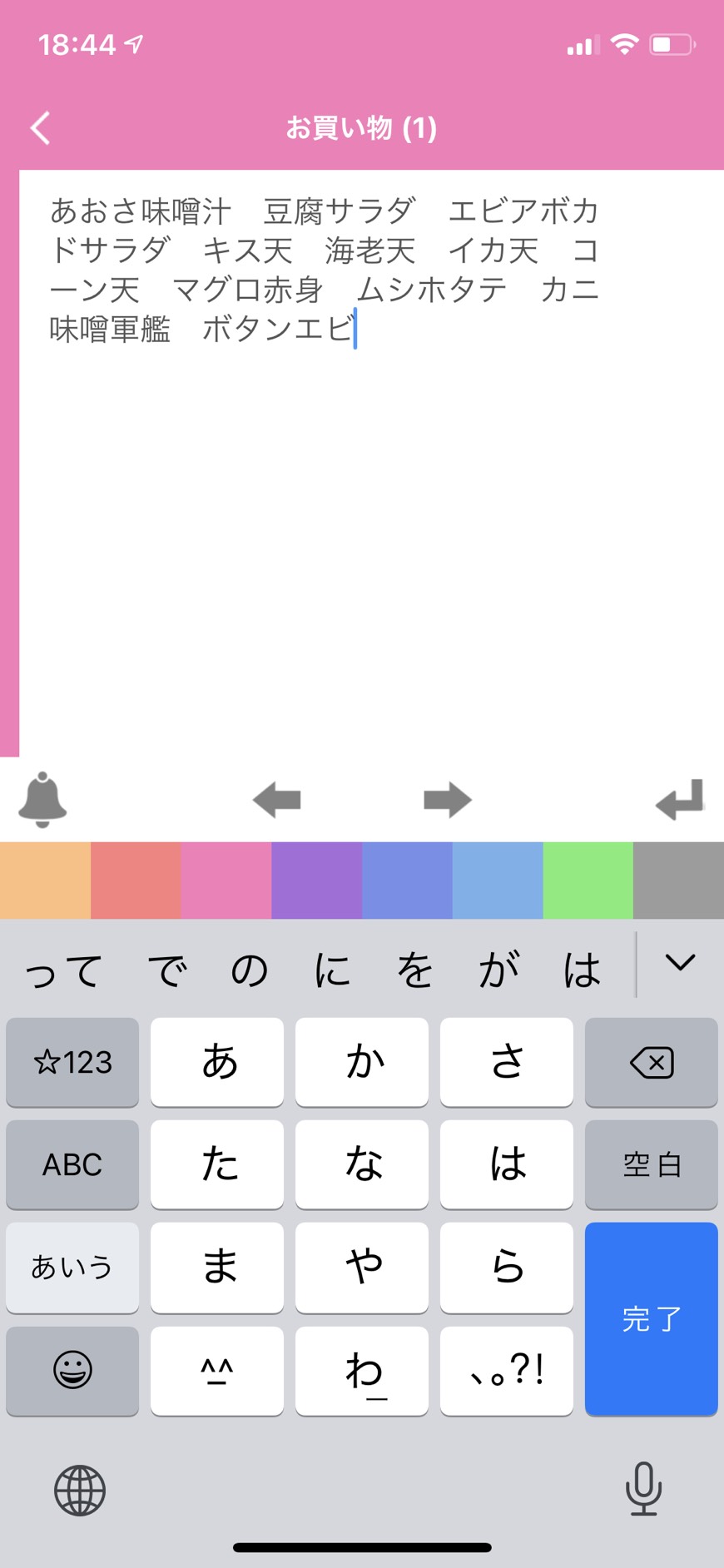
Task: Move the cursor left with the arrow
Action: point(277,800)
